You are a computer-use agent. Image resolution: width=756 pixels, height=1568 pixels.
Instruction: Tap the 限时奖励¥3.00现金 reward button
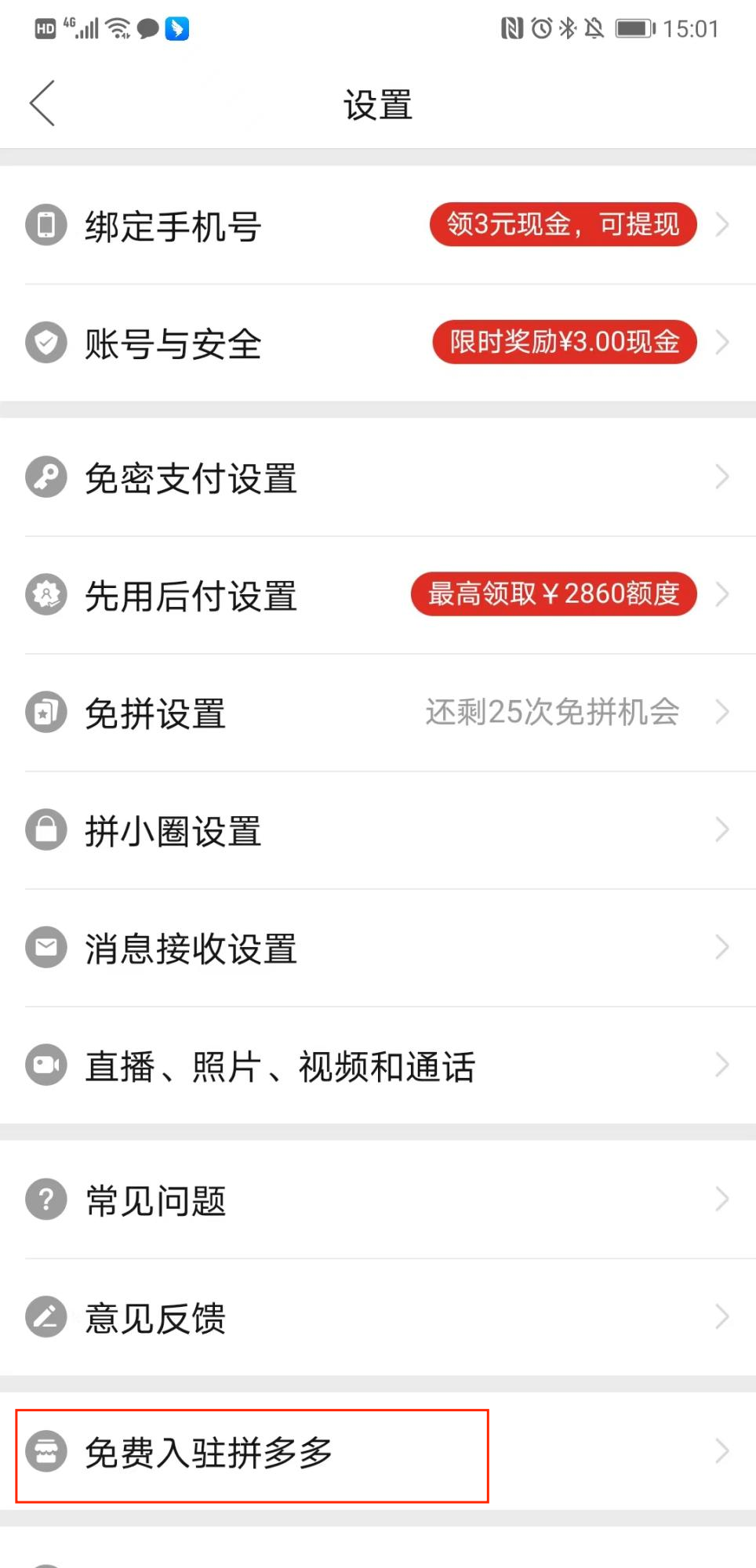[x=564, y=342]
